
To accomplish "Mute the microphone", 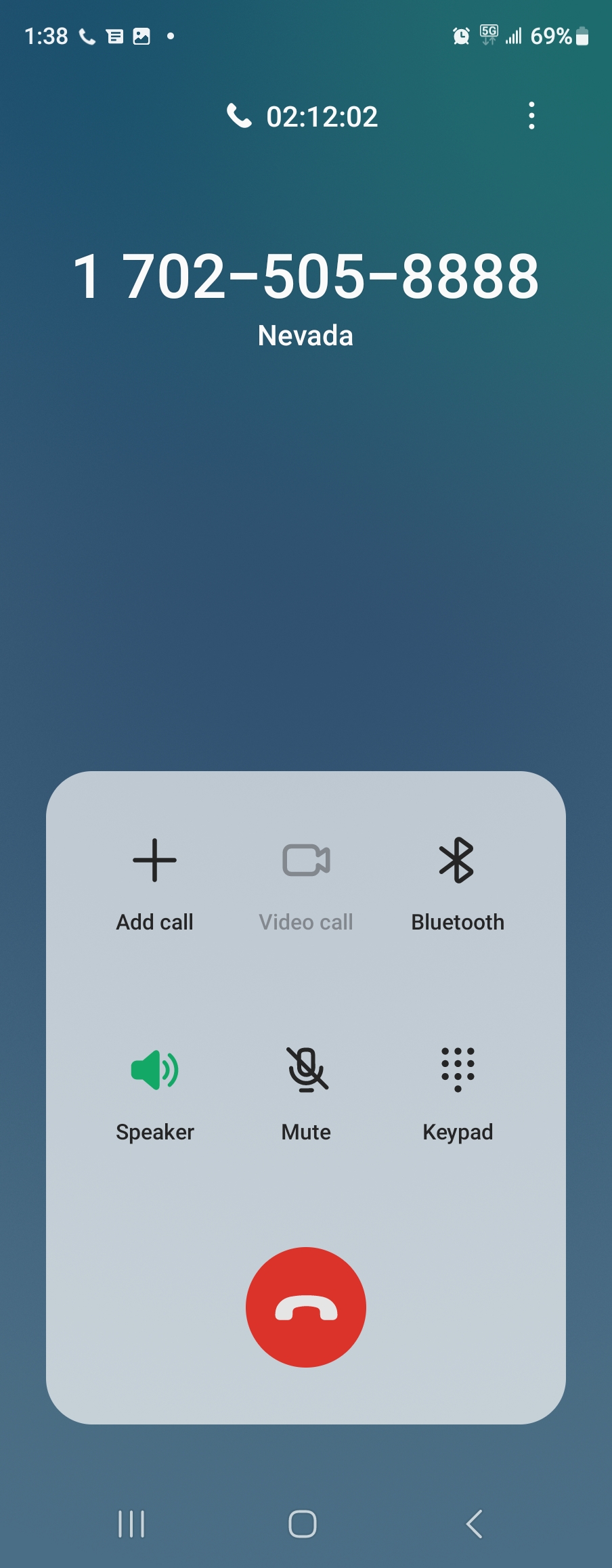I will point(306,1091).
